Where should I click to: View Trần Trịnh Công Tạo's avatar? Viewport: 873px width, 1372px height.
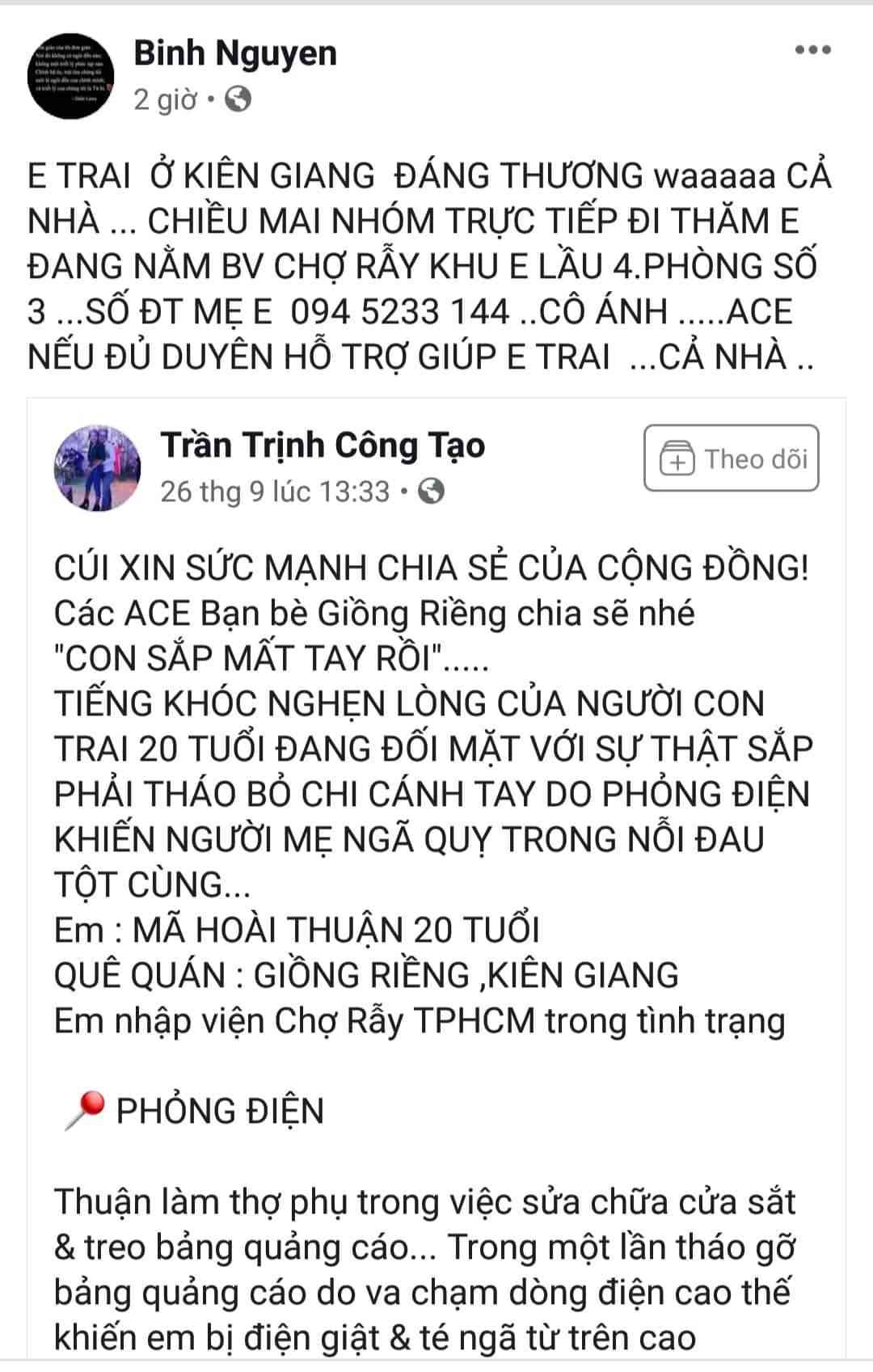96,467
